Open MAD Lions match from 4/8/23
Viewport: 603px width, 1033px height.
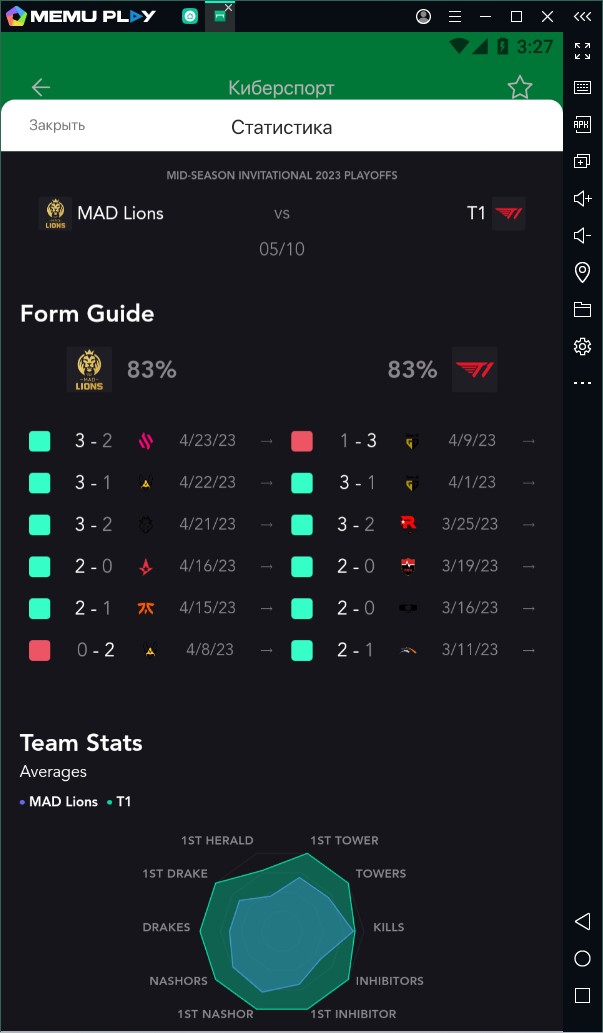tap(266, 650)
